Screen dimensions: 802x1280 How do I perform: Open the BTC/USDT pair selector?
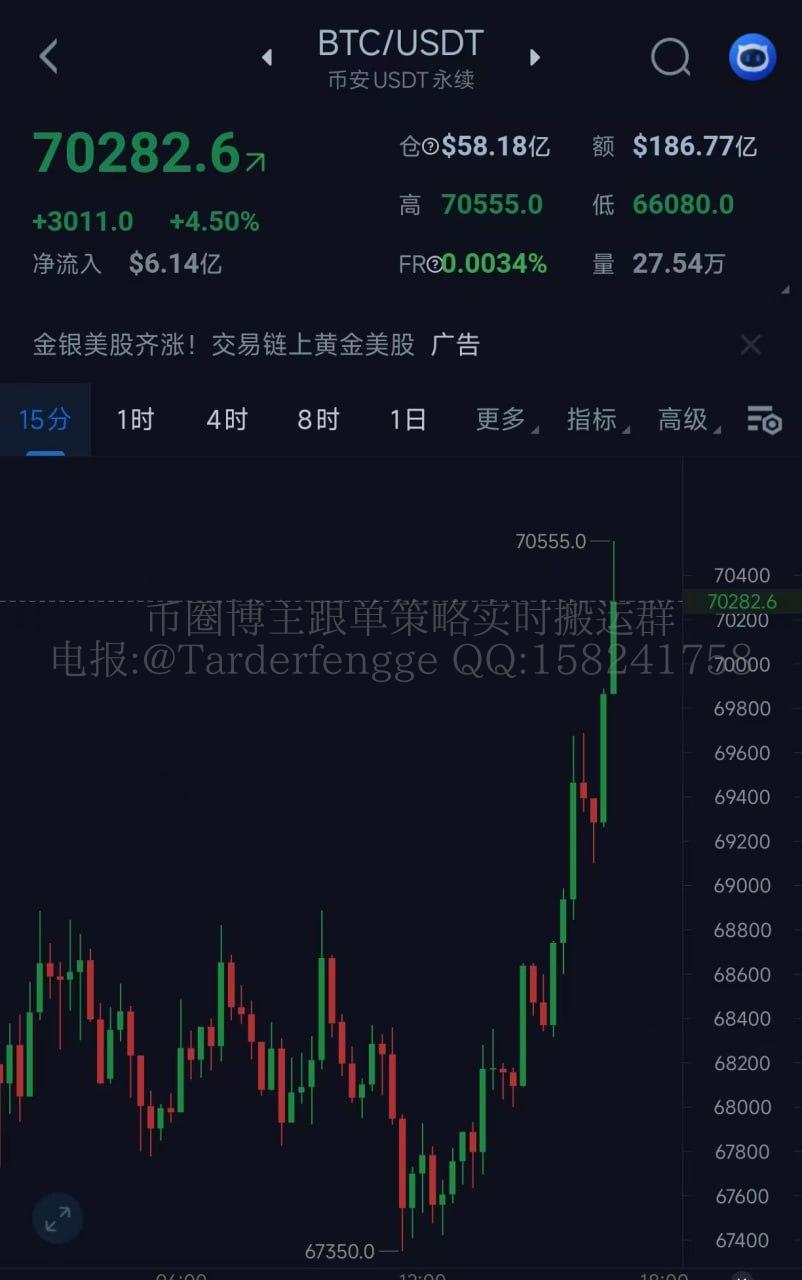point(400,44)
